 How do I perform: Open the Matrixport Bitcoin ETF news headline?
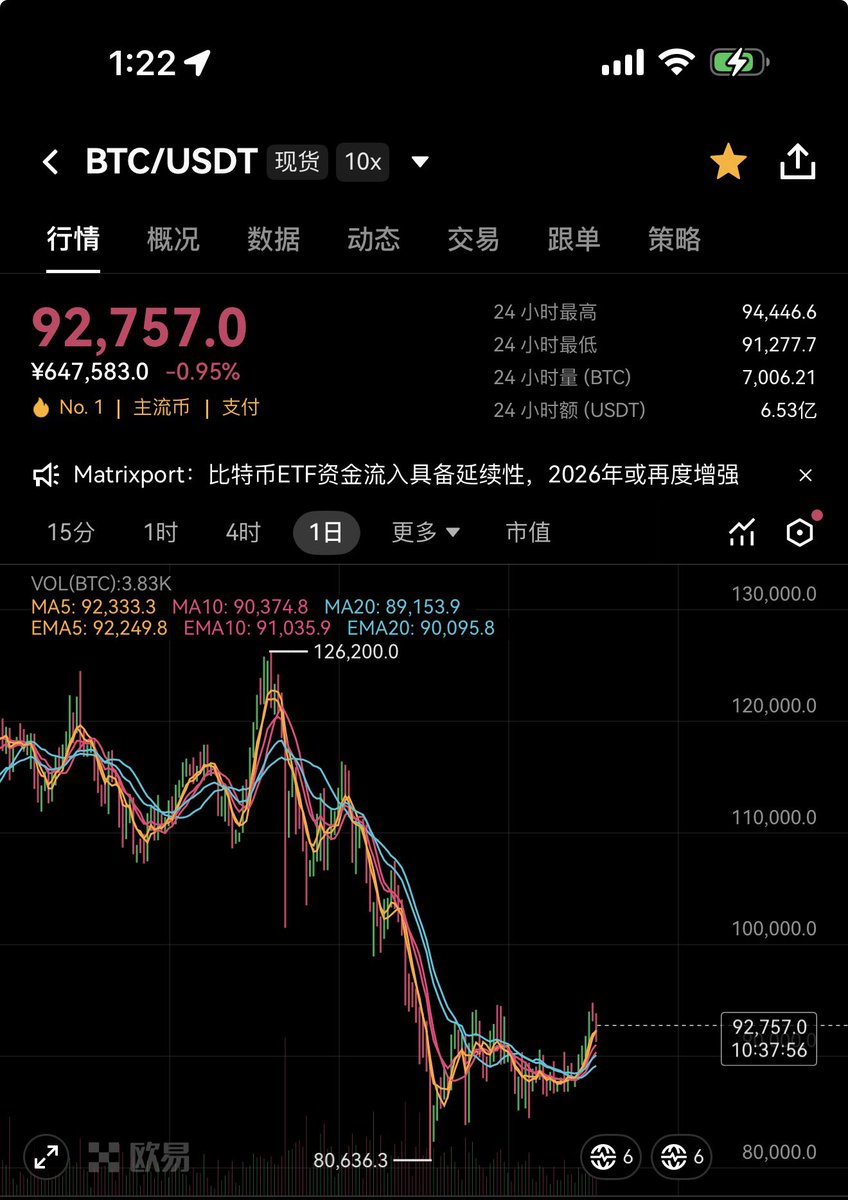(x=405, y=475)
